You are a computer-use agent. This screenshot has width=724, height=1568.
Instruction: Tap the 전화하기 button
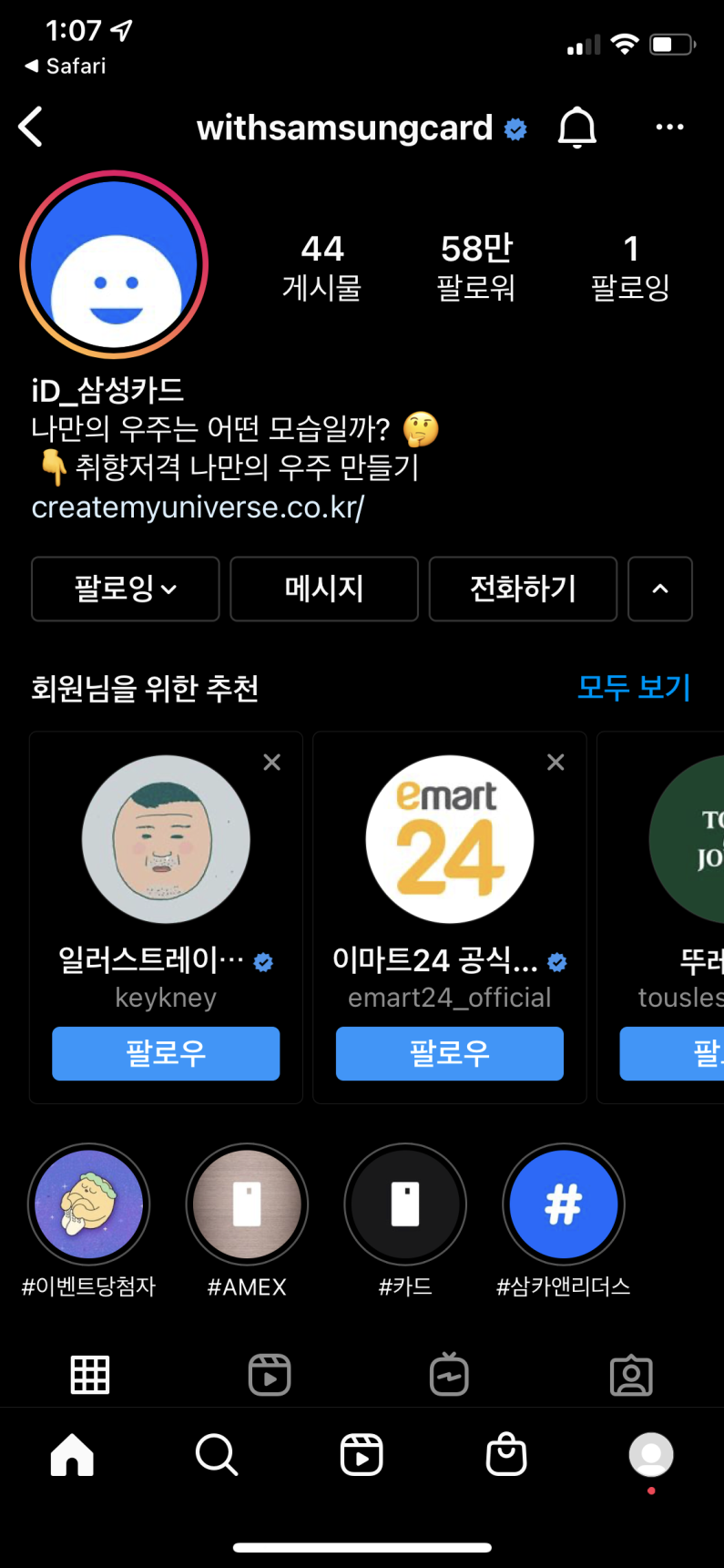523,589
